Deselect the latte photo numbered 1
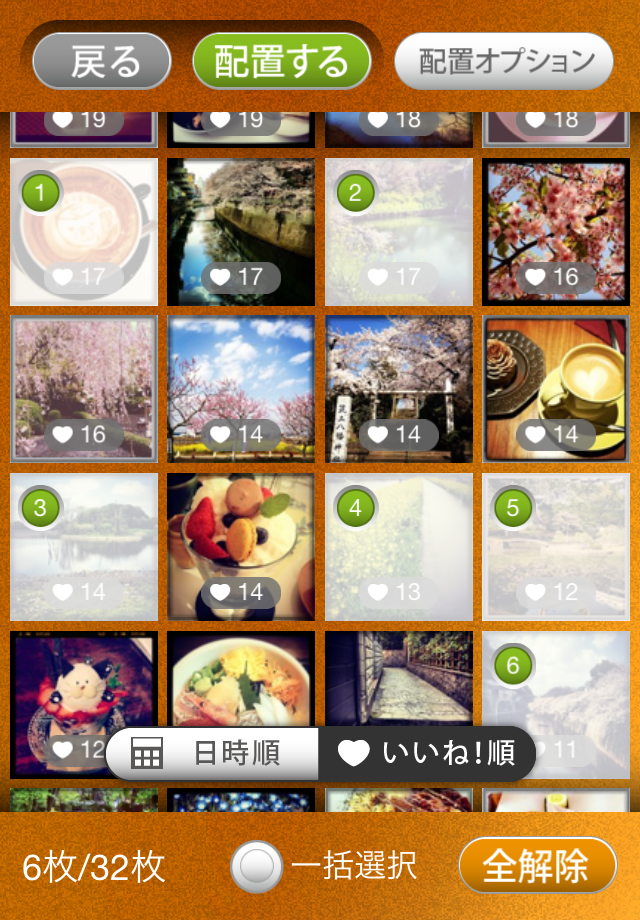This screenshot has width=640, height=920. [84, 232]
